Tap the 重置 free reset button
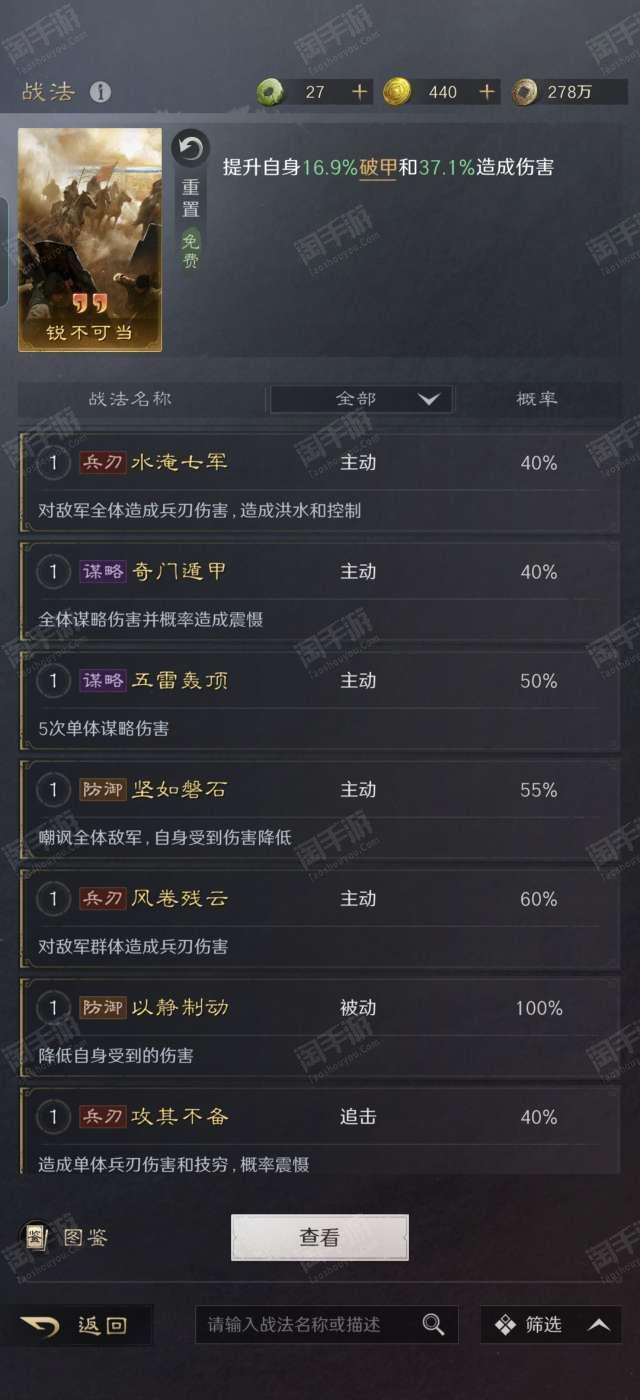 click(x=190, y=200)
